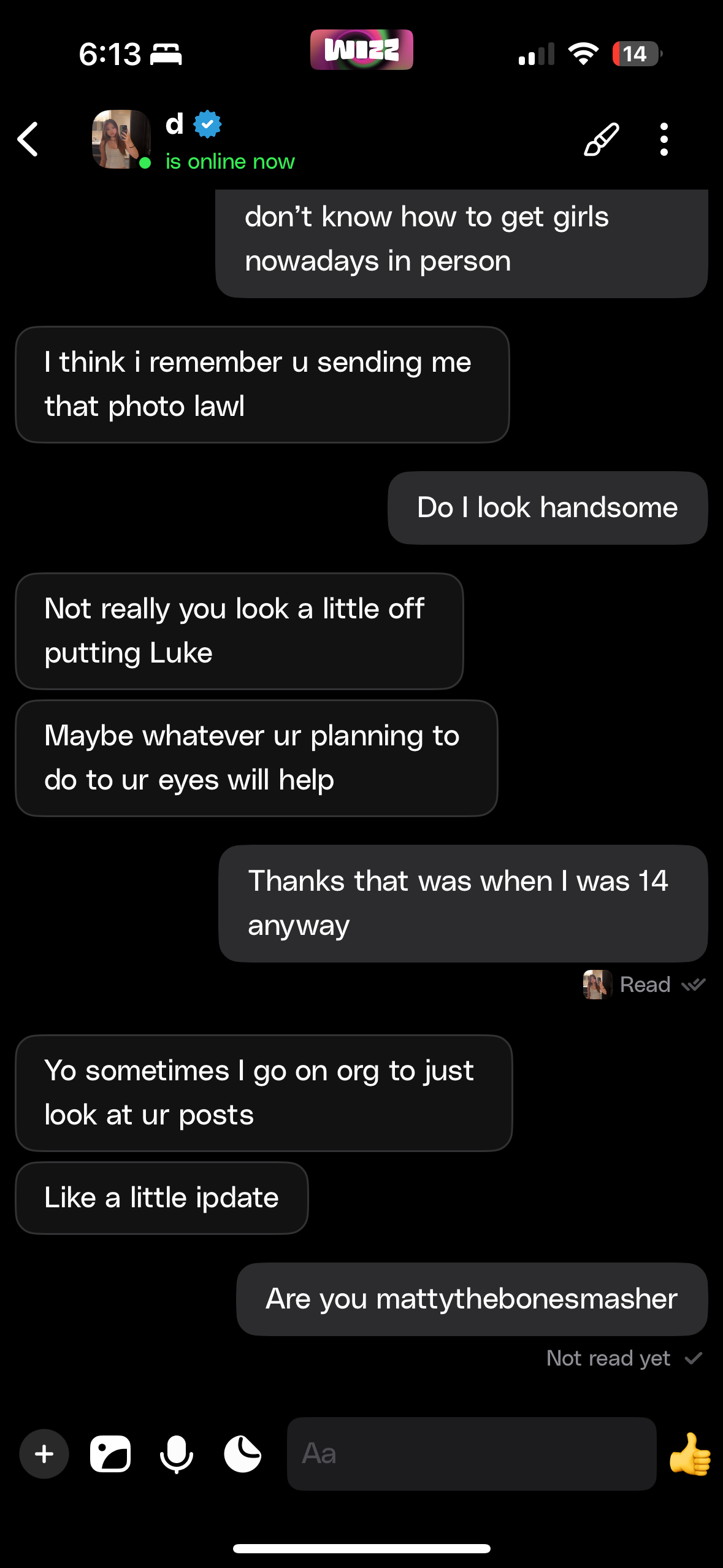This screenshot has height=1568, width=723.
Task: Open d's profile picture
Action: 121,139
